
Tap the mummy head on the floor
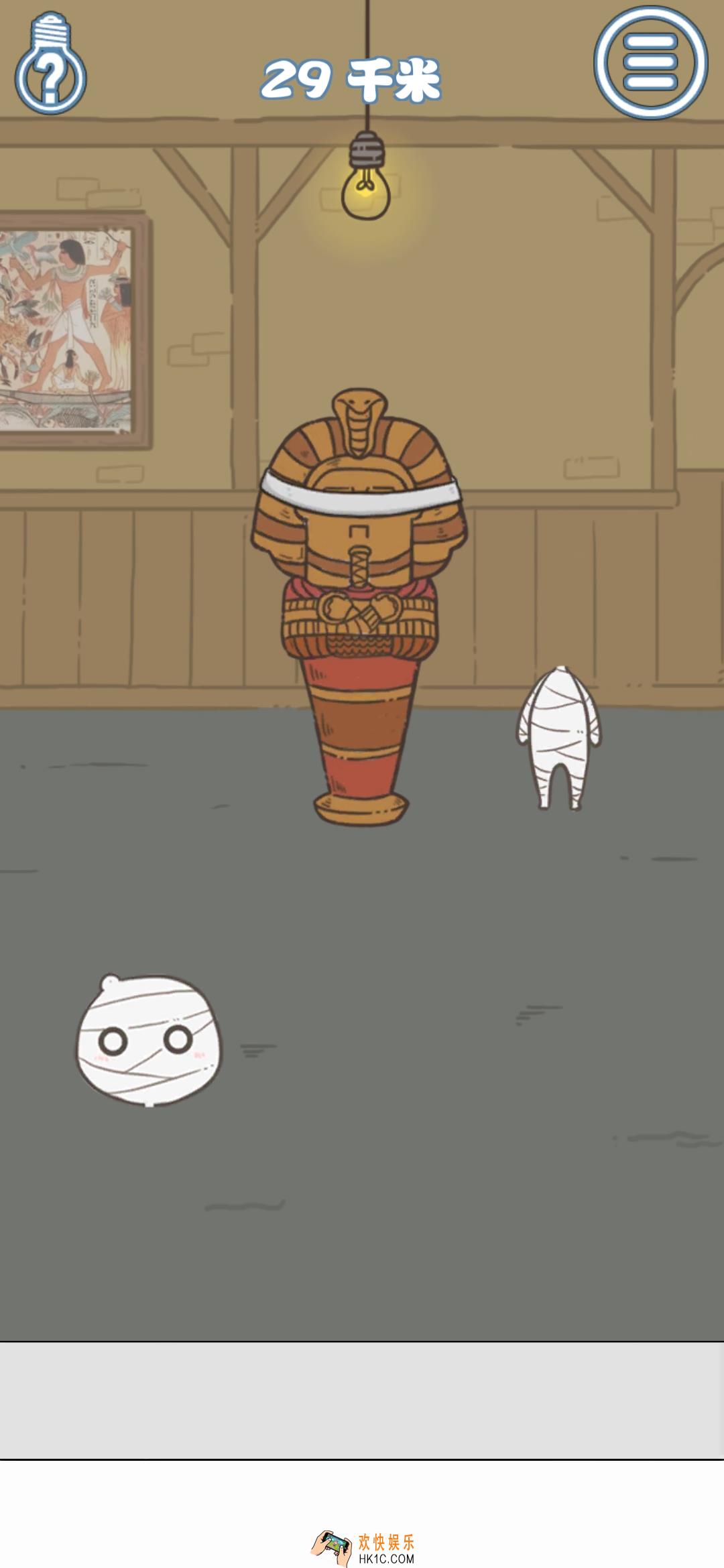tap(147, 1040)
